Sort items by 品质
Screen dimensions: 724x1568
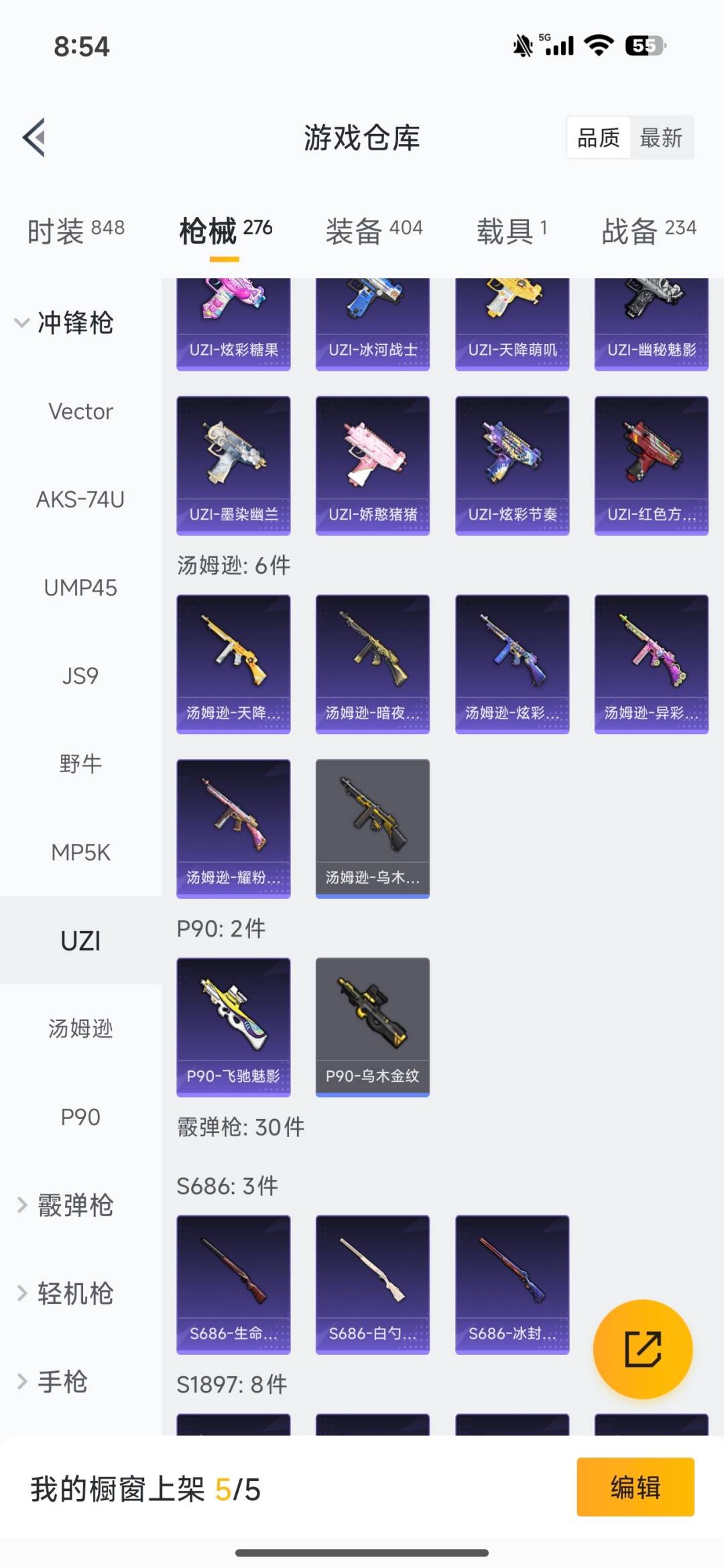598,137
